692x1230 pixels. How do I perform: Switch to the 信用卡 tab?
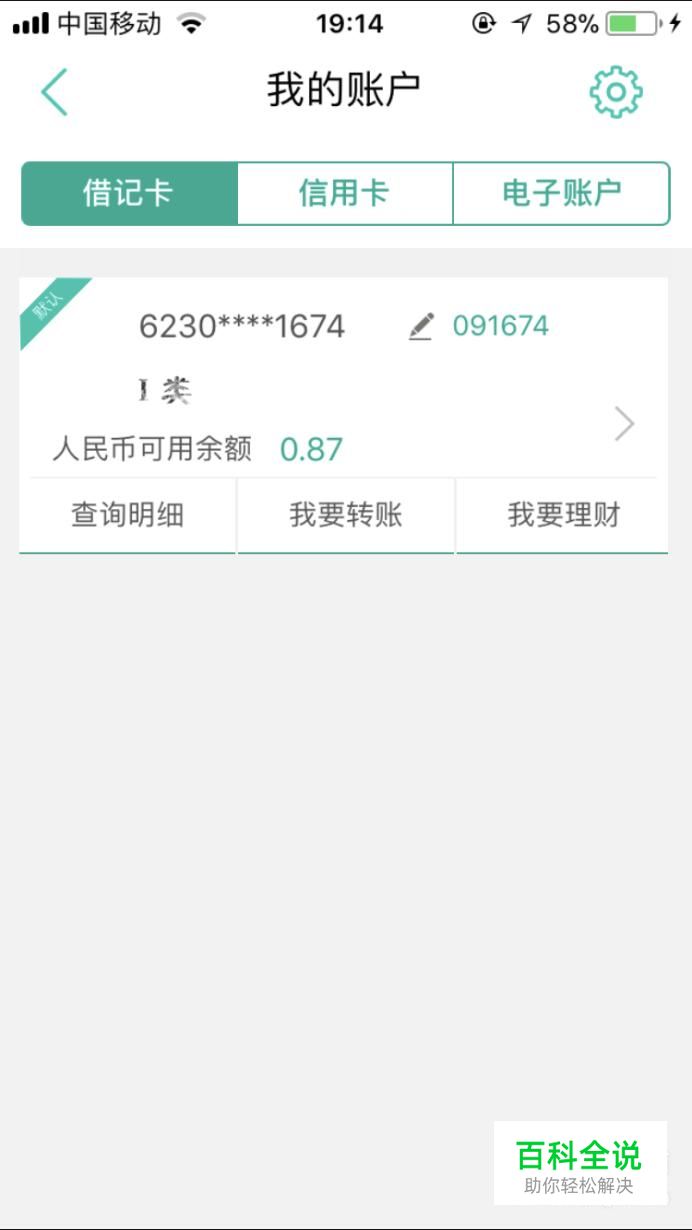[345, 193]
